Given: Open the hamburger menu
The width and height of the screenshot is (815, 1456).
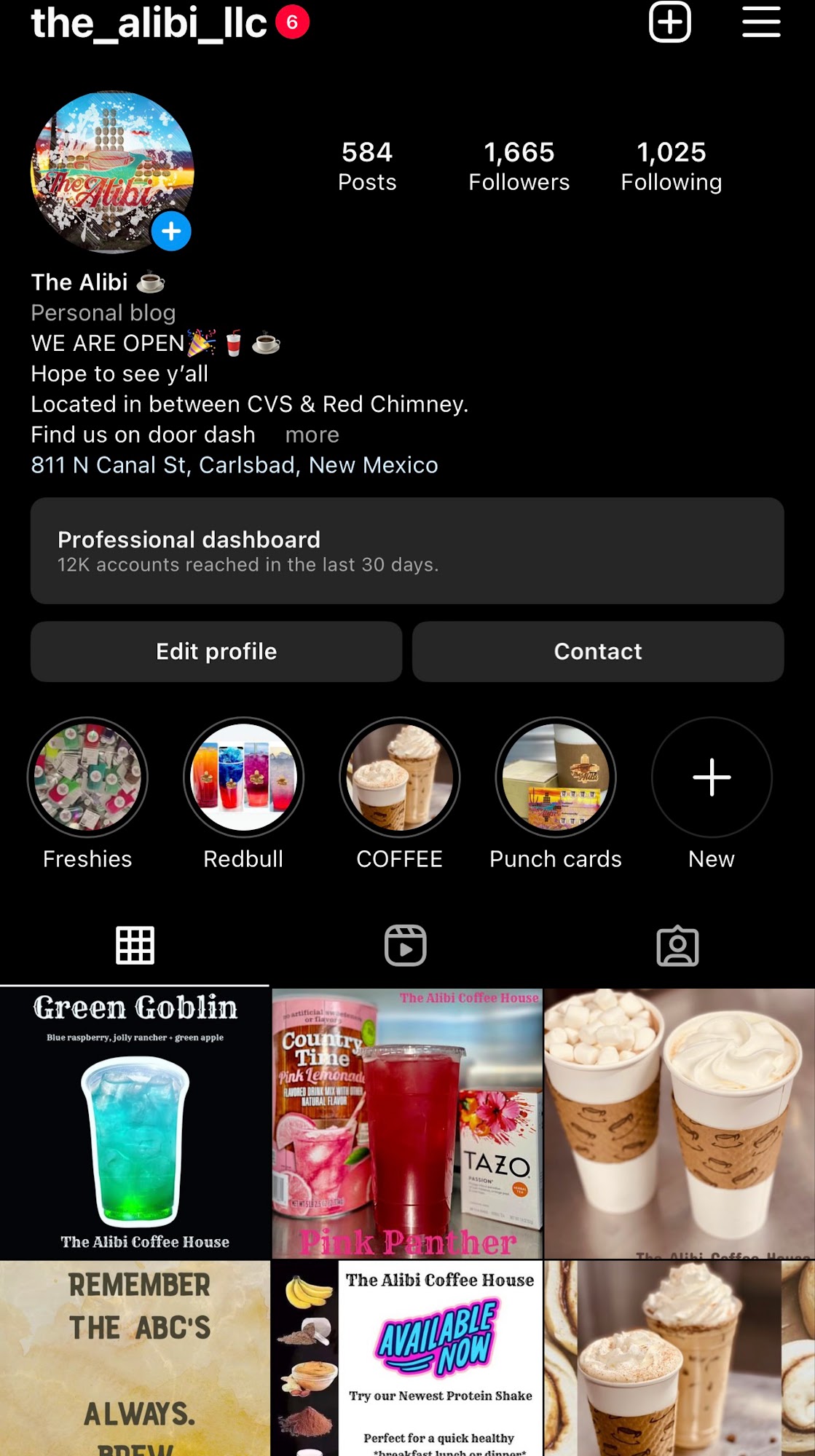Looking at the screenshot, I should pyautogui.click(x=761, y=23).
